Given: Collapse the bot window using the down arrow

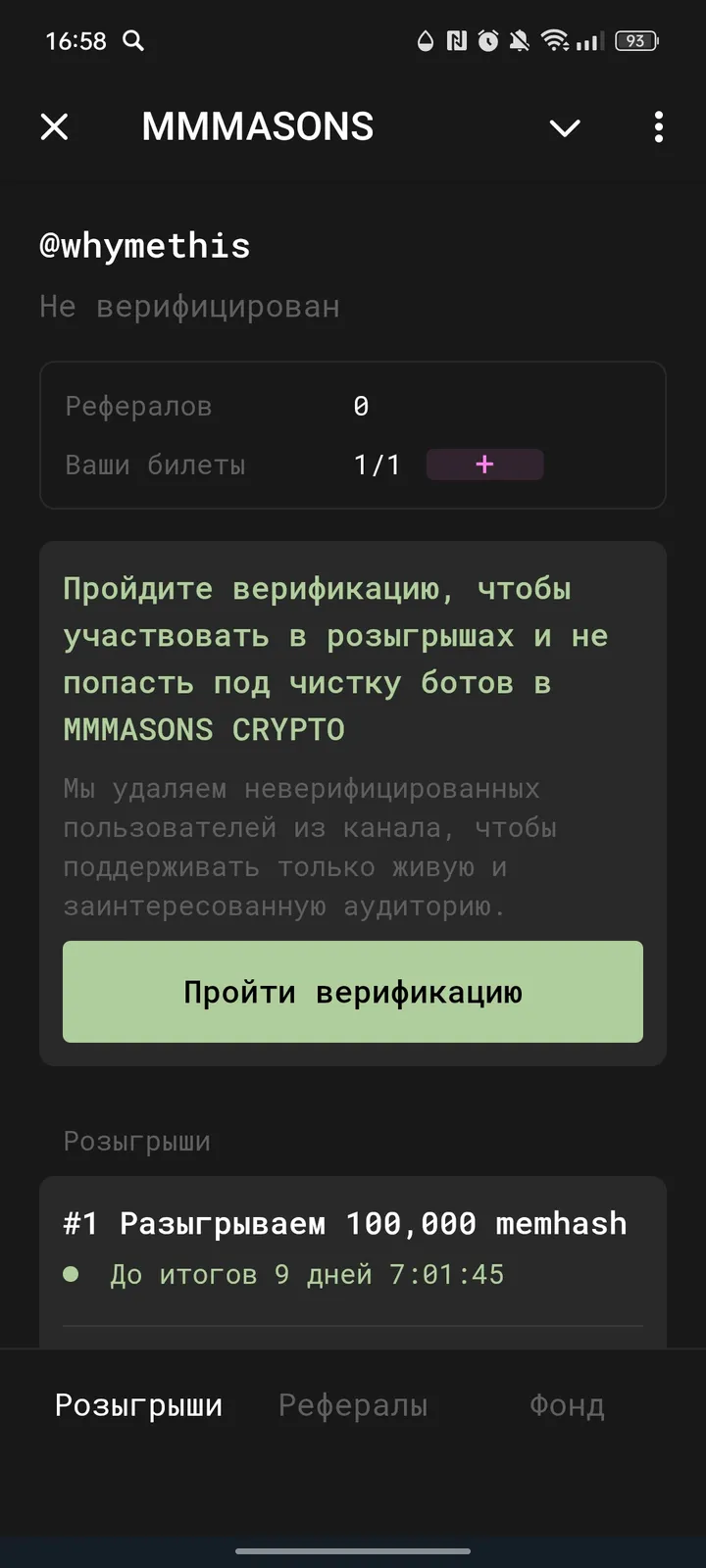Looking at the screenshot, I should [x=565, y=127].
